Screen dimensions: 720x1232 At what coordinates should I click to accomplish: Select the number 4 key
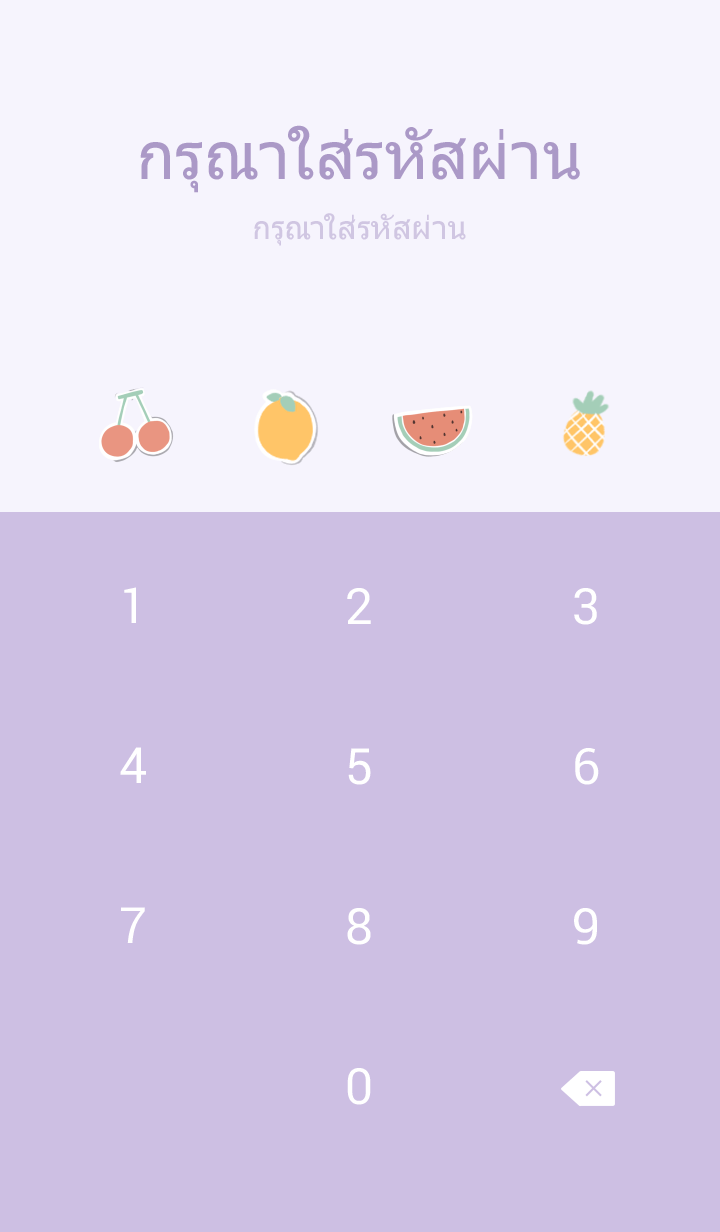132,767
